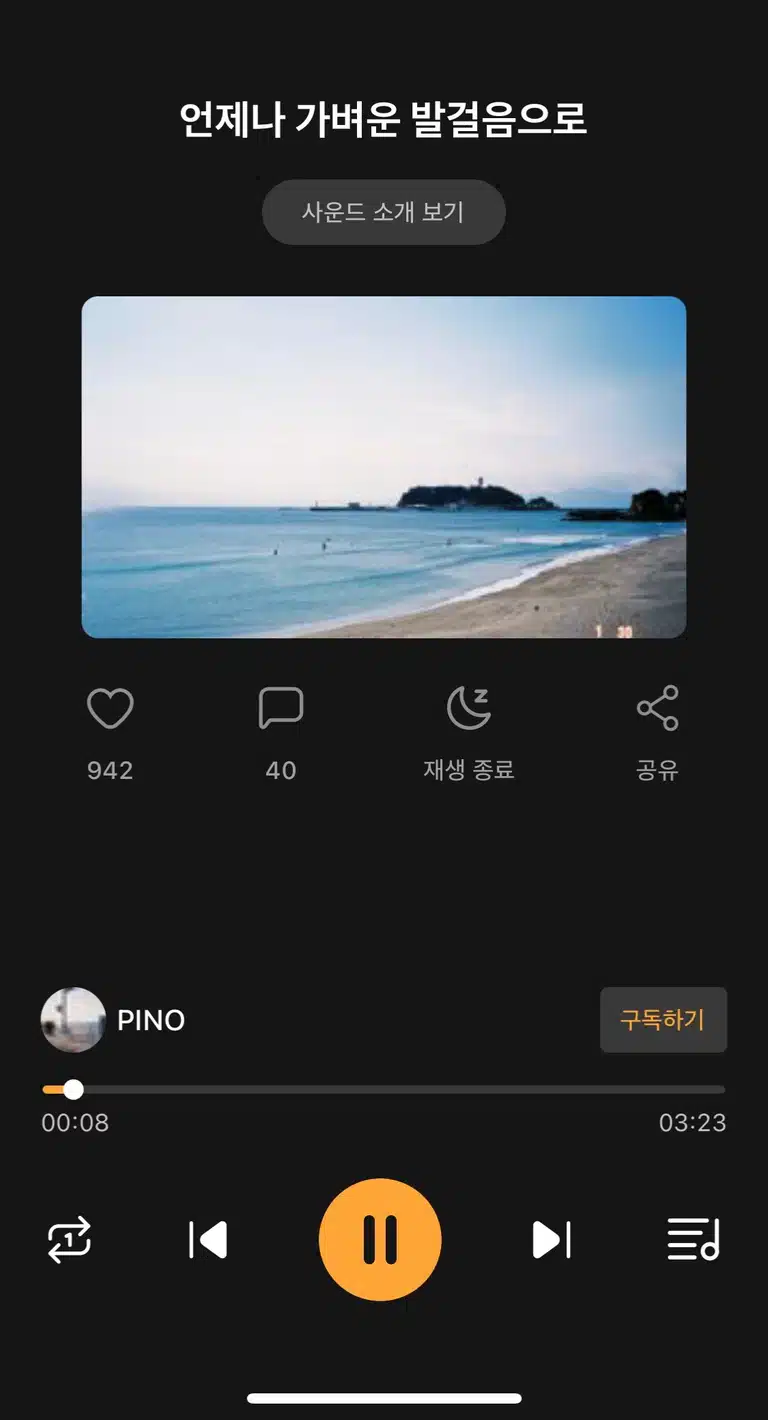Skip to the next track
This screenshot has width=768, height=1420.
(551, 1240)
